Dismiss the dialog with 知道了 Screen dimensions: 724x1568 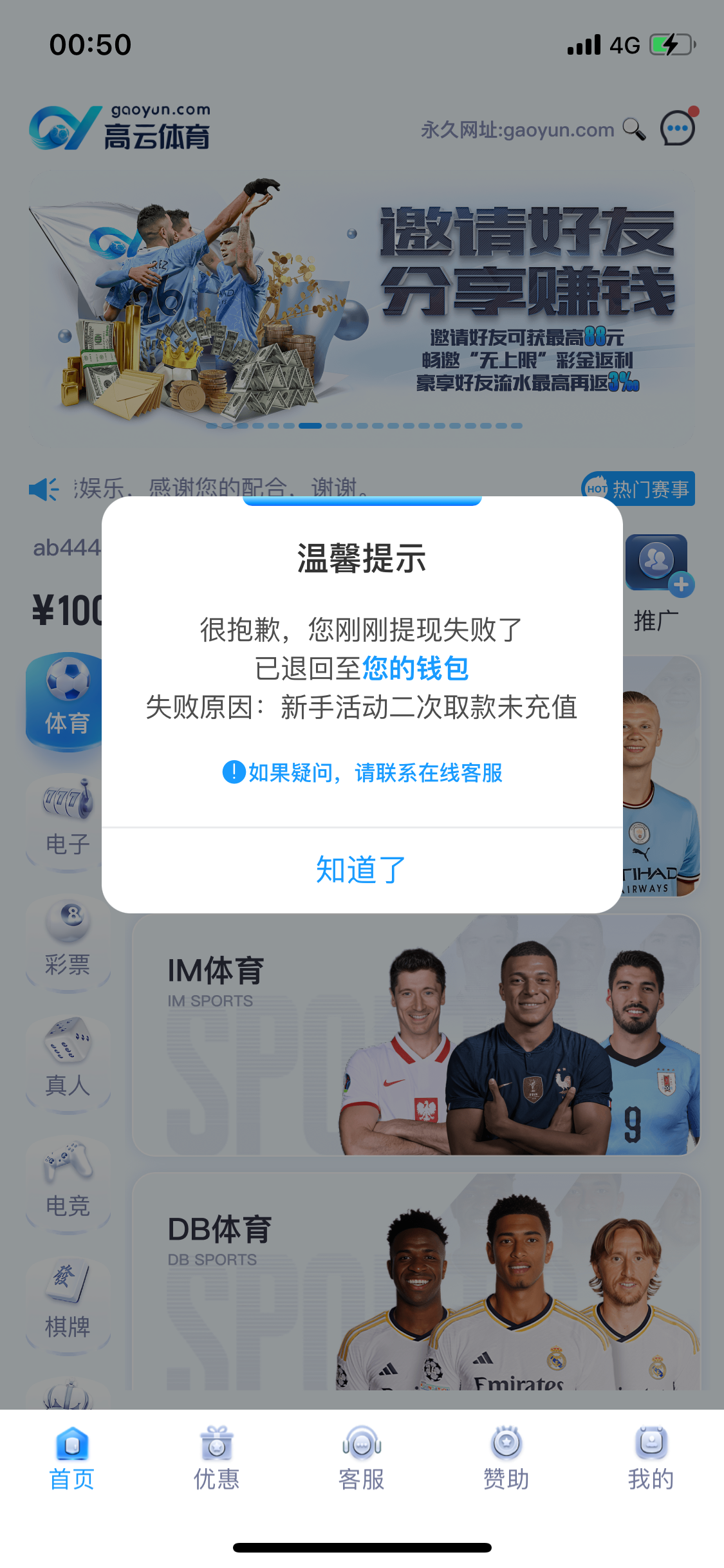coord(361,870)
